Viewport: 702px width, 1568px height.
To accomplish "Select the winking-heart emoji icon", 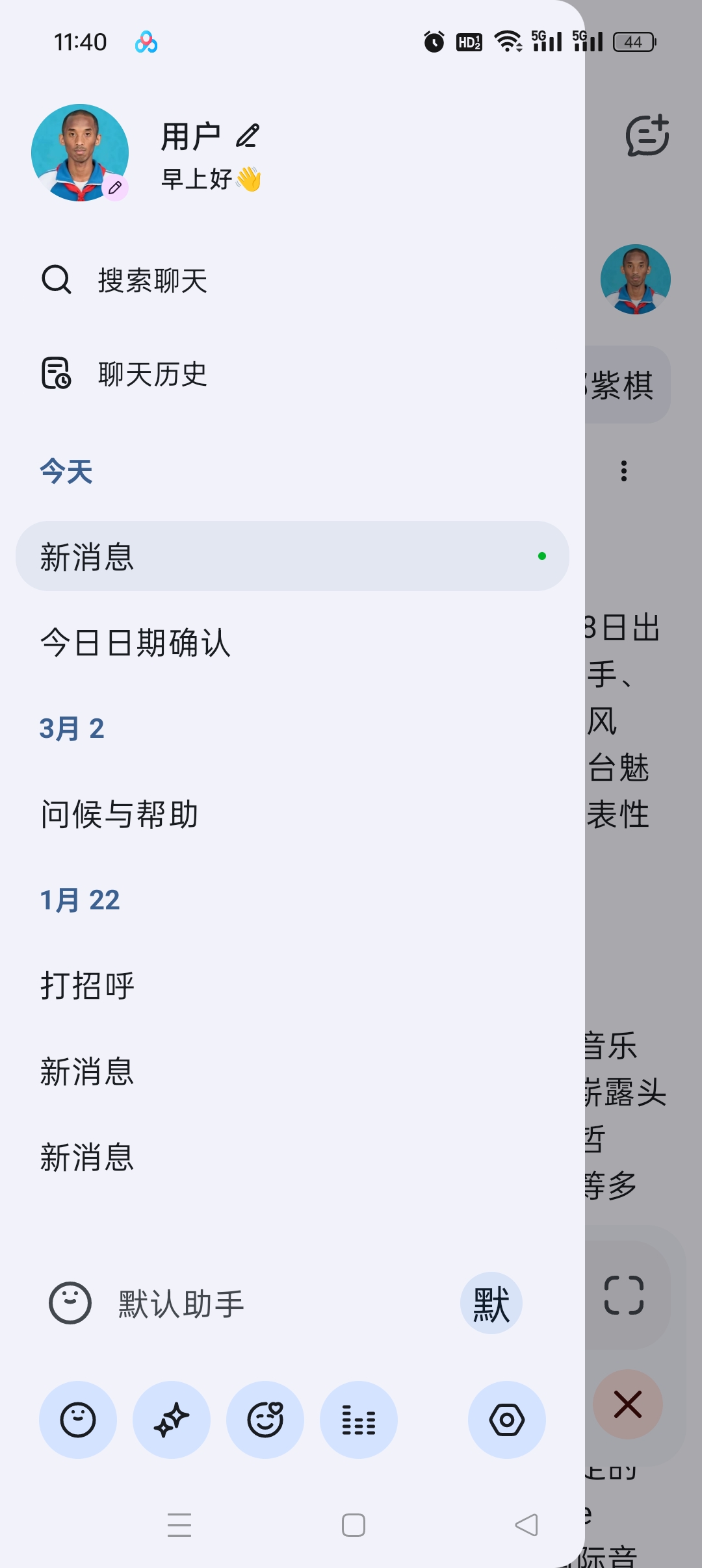I will (x=265, y=1420).
